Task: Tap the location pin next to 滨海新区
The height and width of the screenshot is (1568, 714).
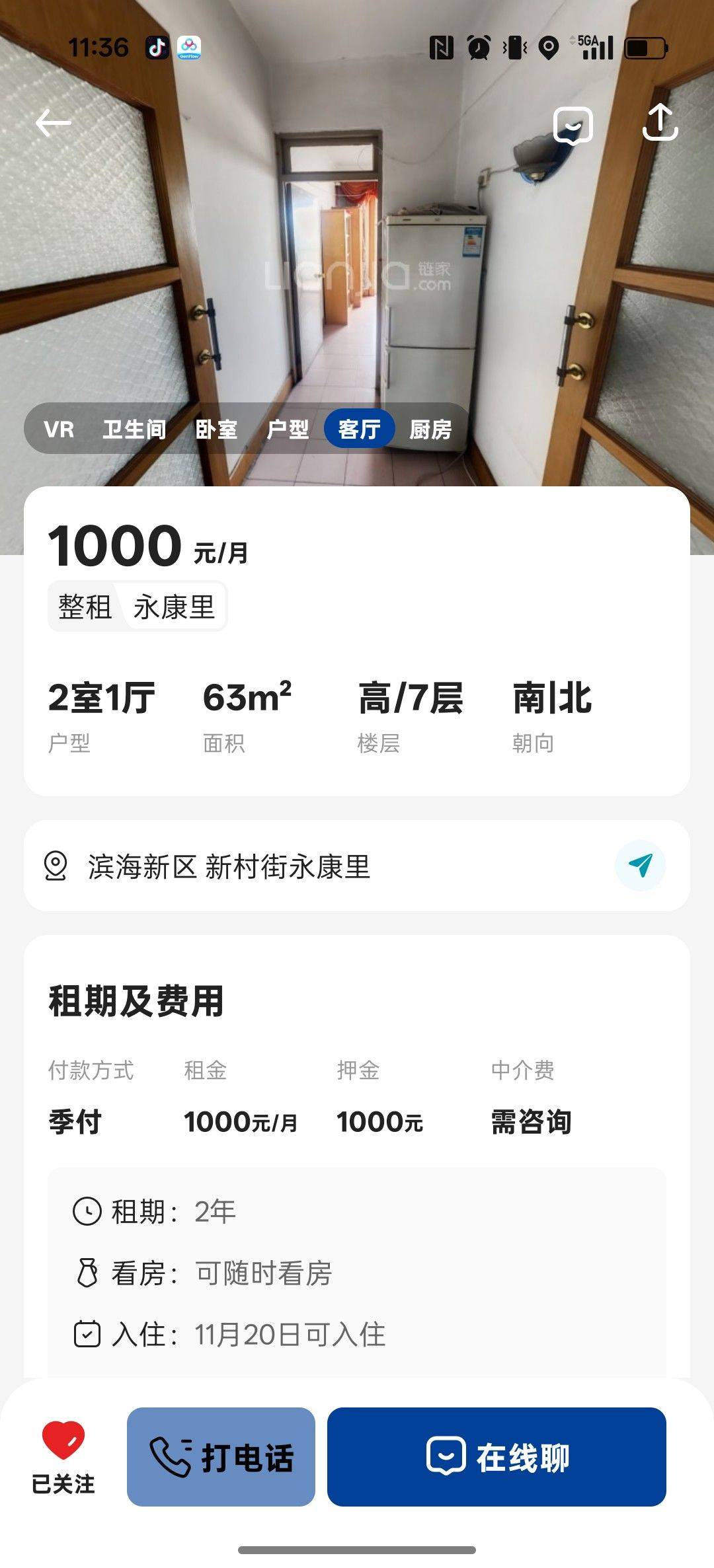Action: point(57,864)
